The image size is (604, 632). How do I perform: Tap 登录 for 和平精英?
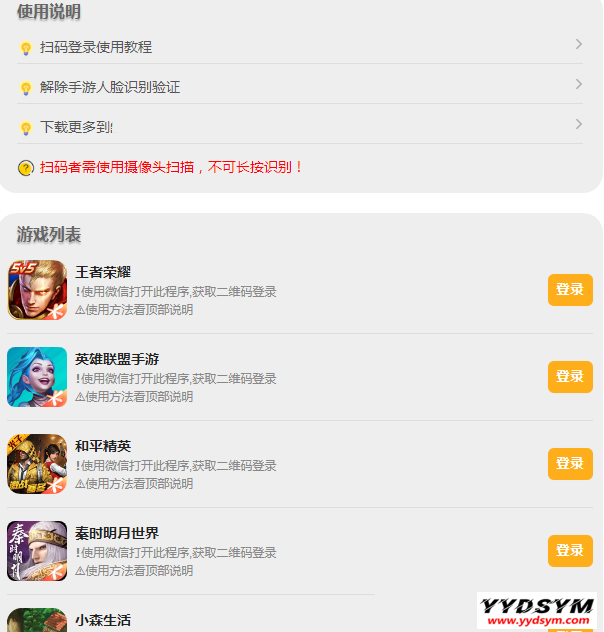point(570,464)
